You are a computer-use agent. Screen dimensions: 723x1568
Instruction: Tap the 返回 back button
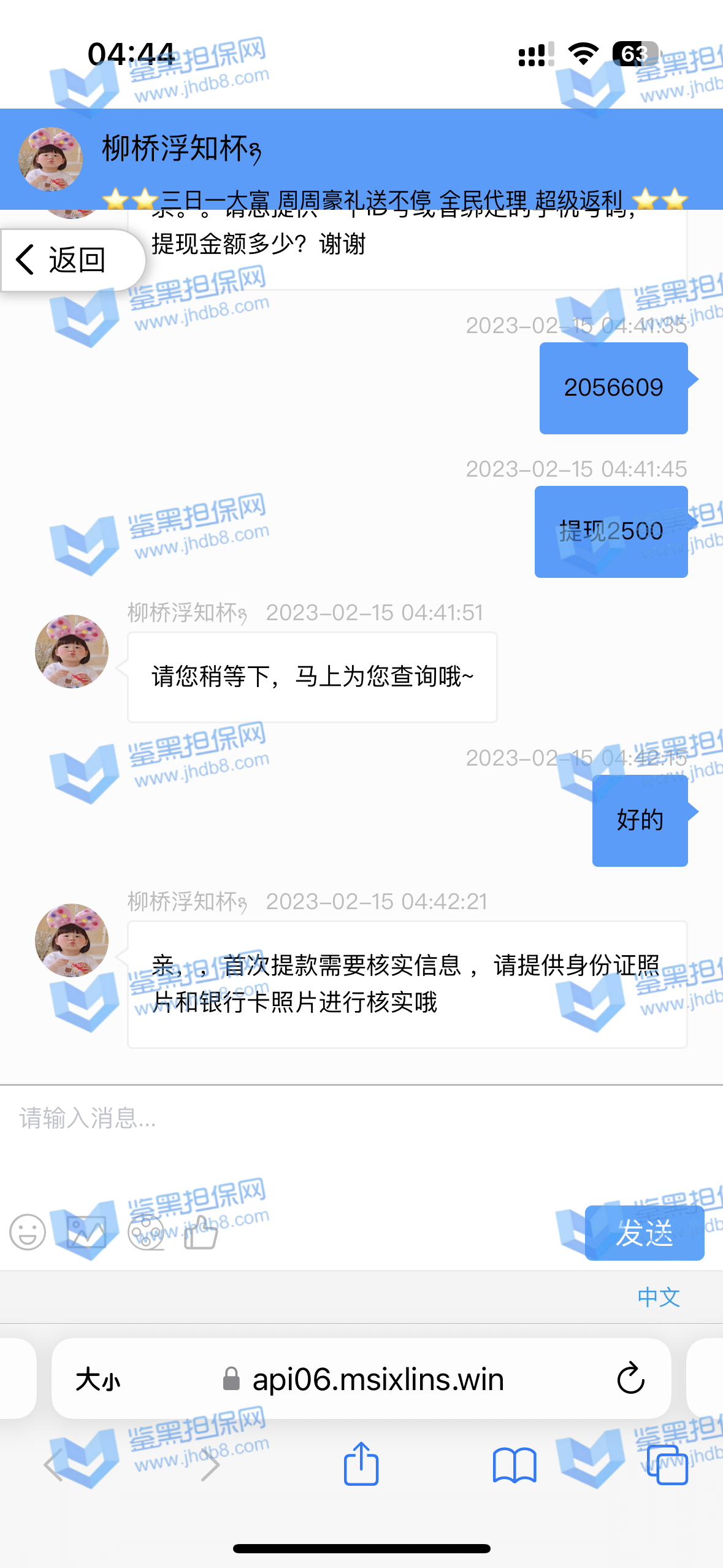pos(72,260)
